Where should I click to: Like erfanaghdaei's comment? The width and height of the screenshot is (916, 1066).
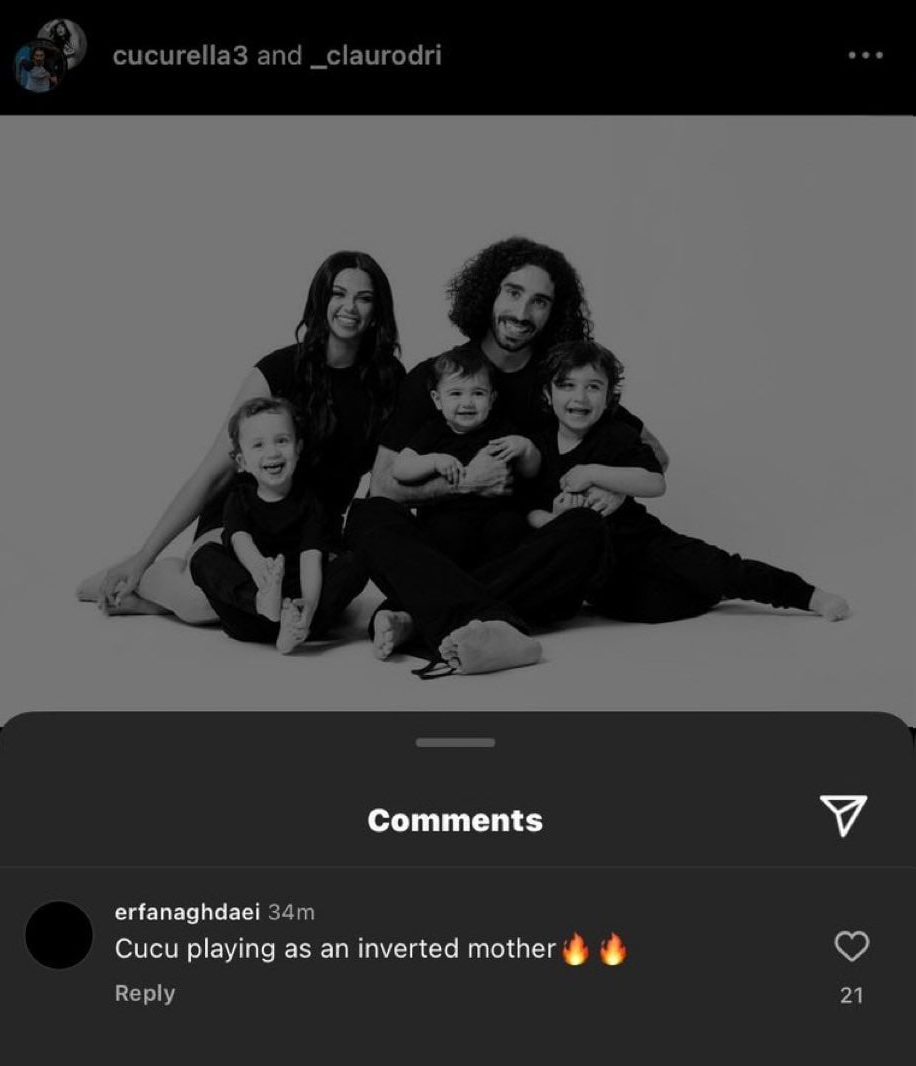[x=851, y=946]
